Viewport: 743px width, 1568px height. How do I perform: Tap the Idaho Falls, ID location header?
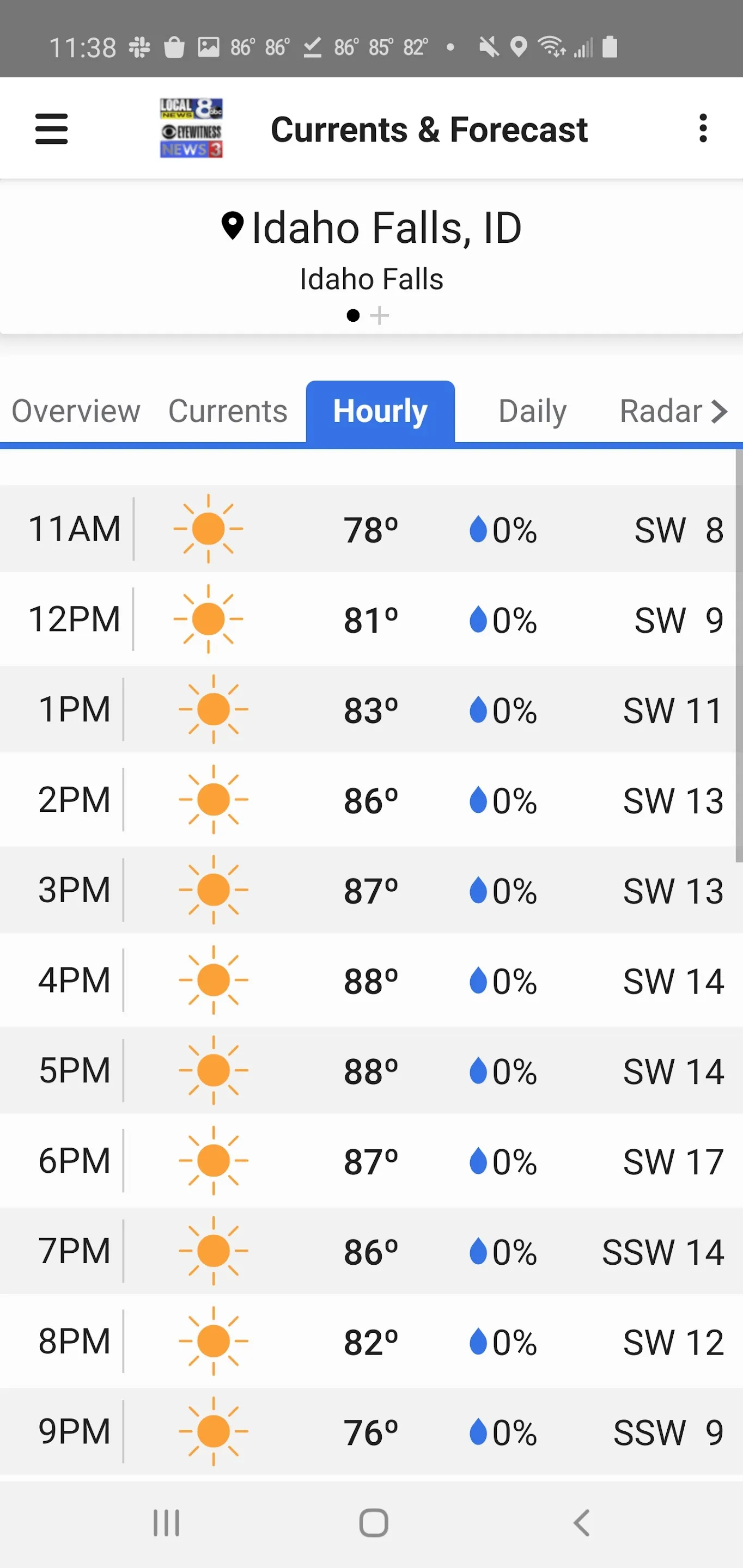[371, 228]
